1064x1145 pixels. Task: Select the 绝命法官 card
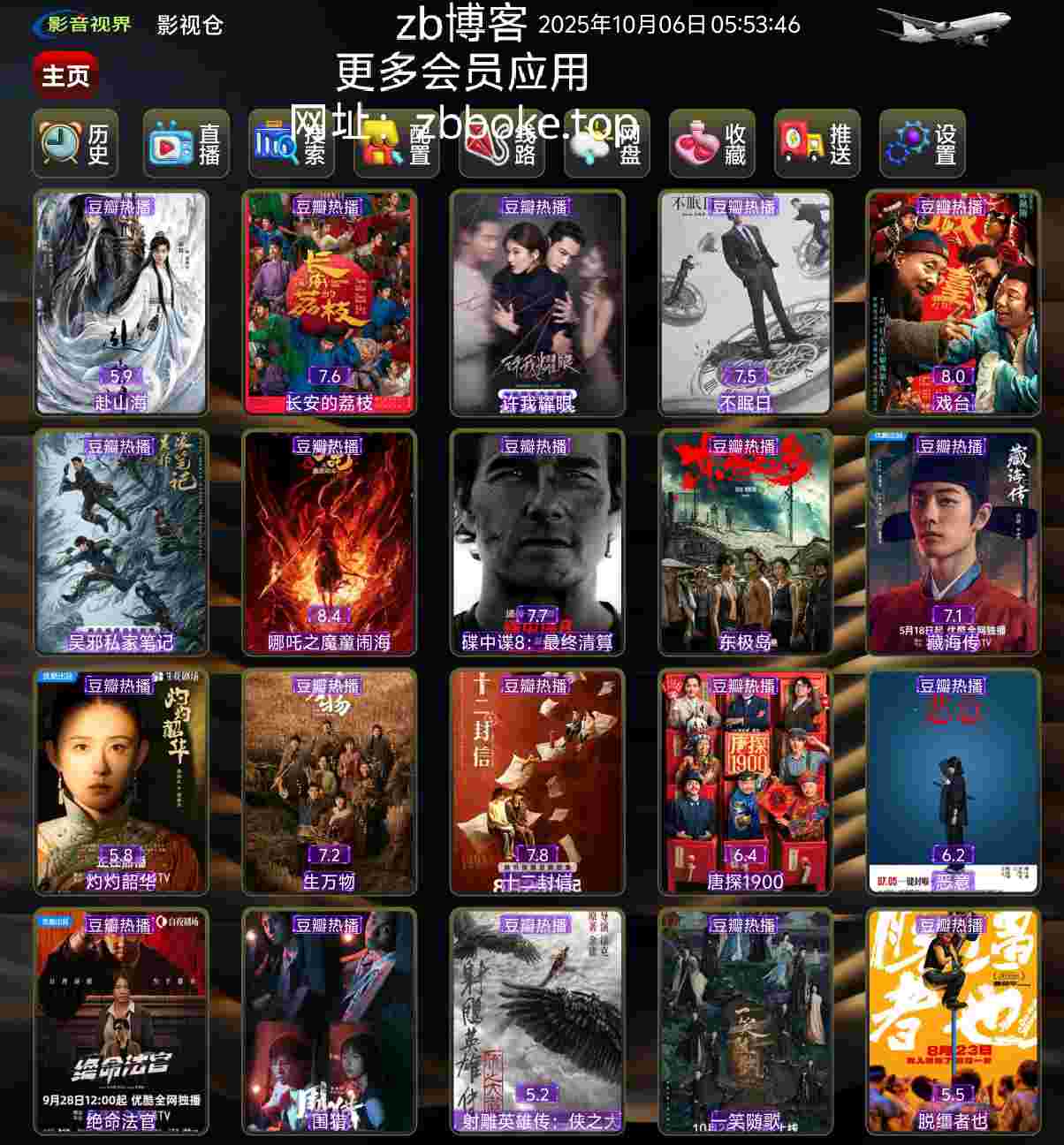pyautogui.click(x=121, y=1020)
